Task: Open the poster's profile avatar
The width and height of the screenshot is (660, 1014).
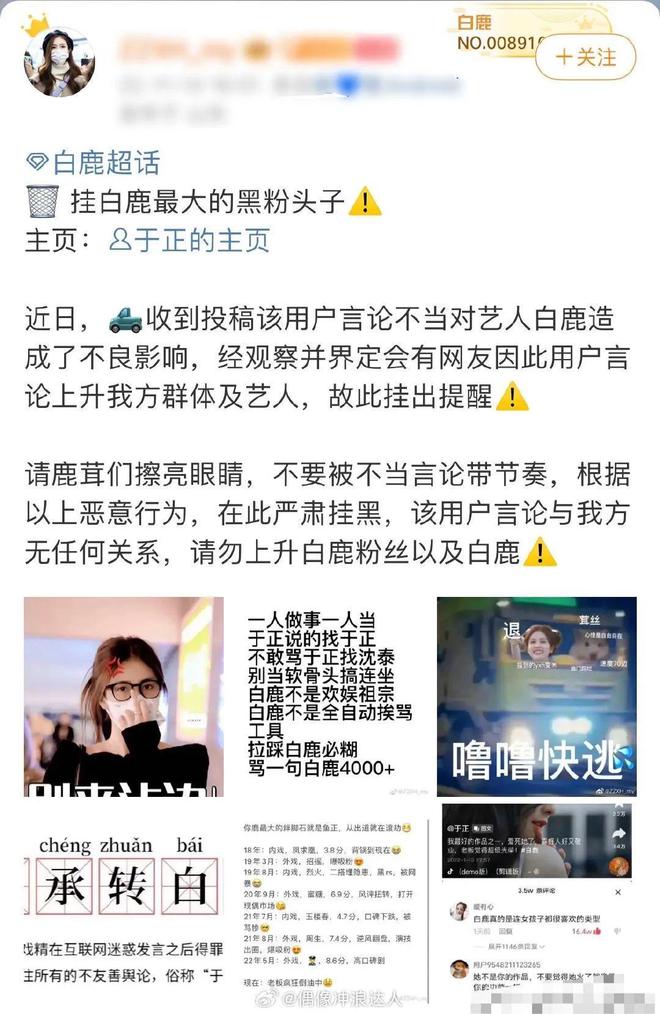Action: 60,62
